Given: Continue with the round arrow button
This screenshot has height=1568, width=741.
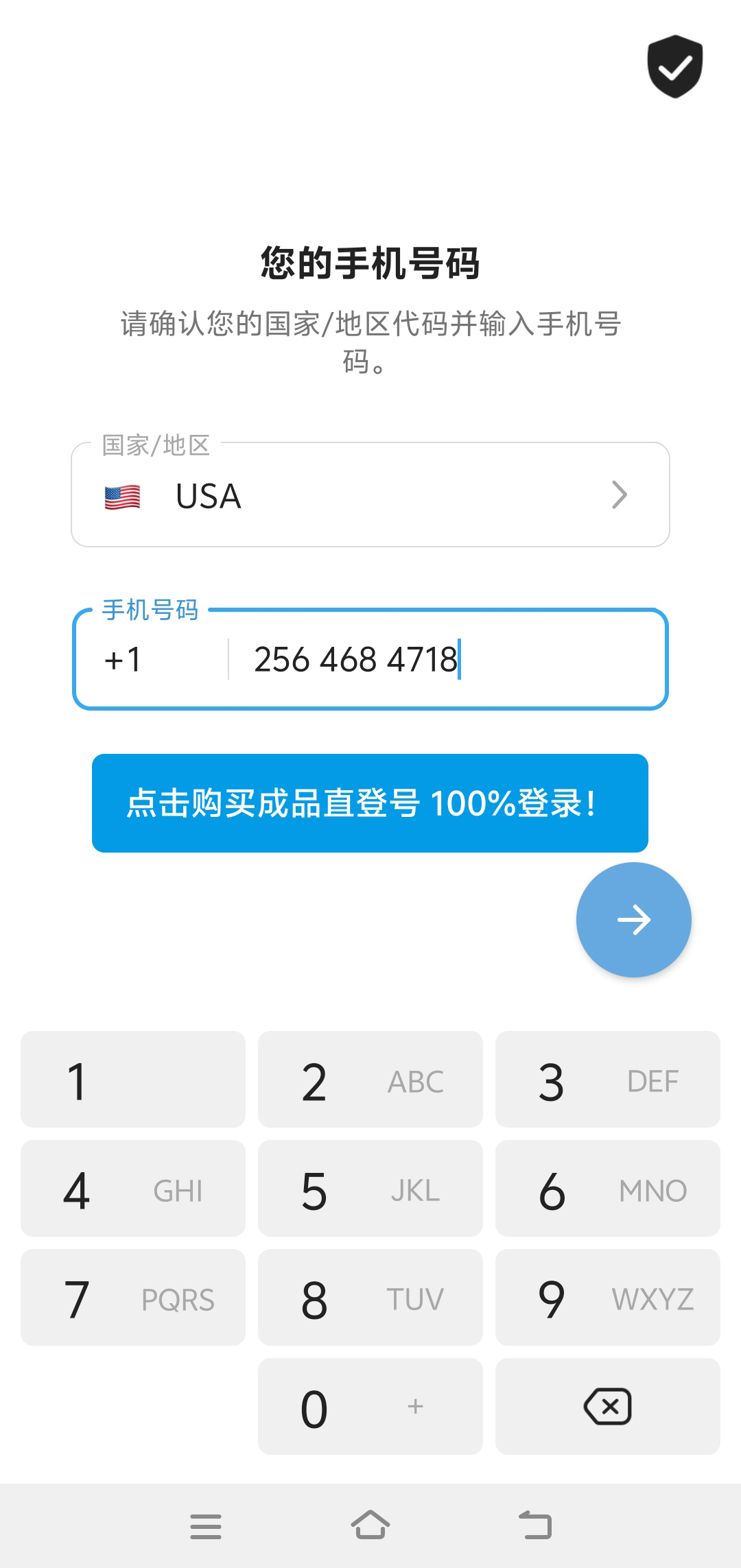Looking at the screenshot, I should [633, 920].
